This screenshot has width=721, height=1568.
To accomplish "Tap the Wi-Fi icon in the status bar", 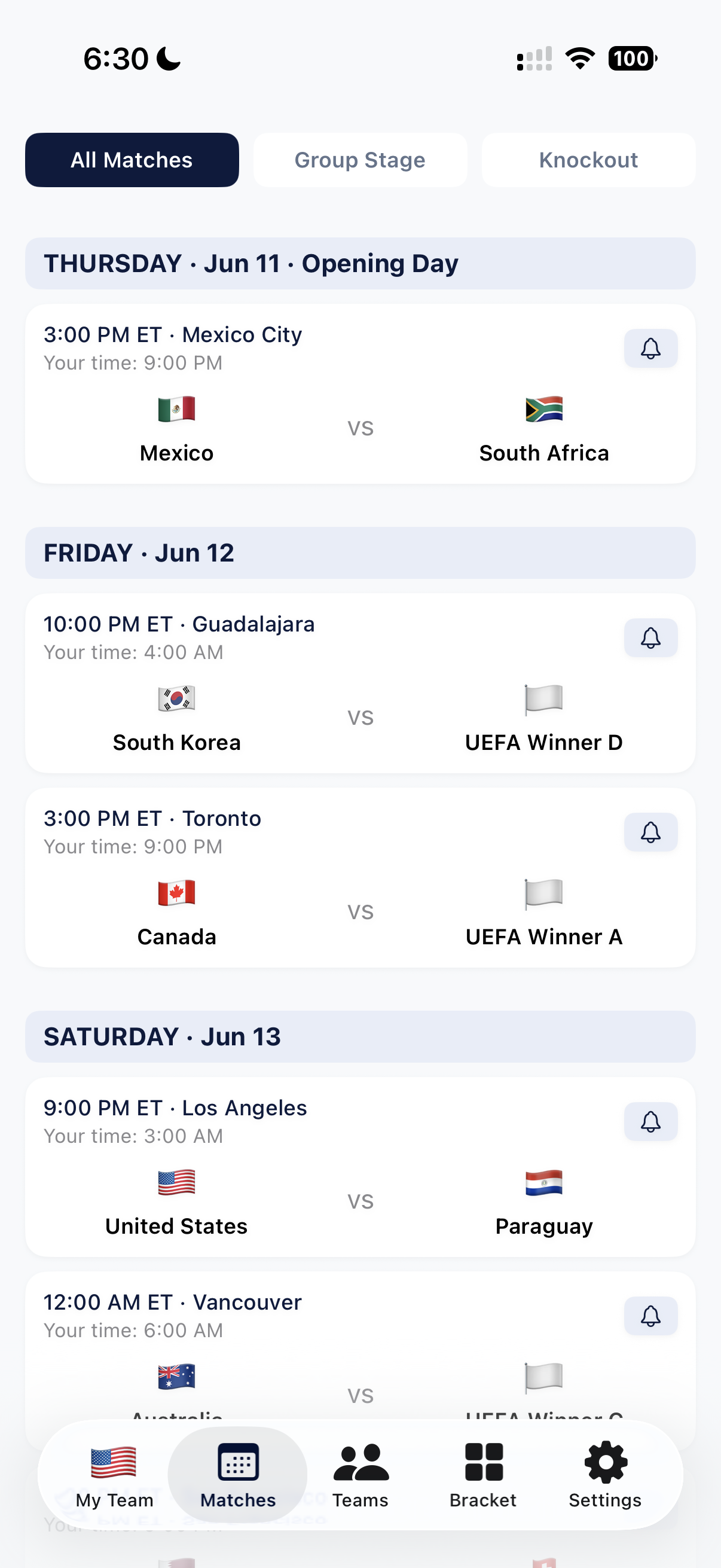I will (x=579, y=58).
